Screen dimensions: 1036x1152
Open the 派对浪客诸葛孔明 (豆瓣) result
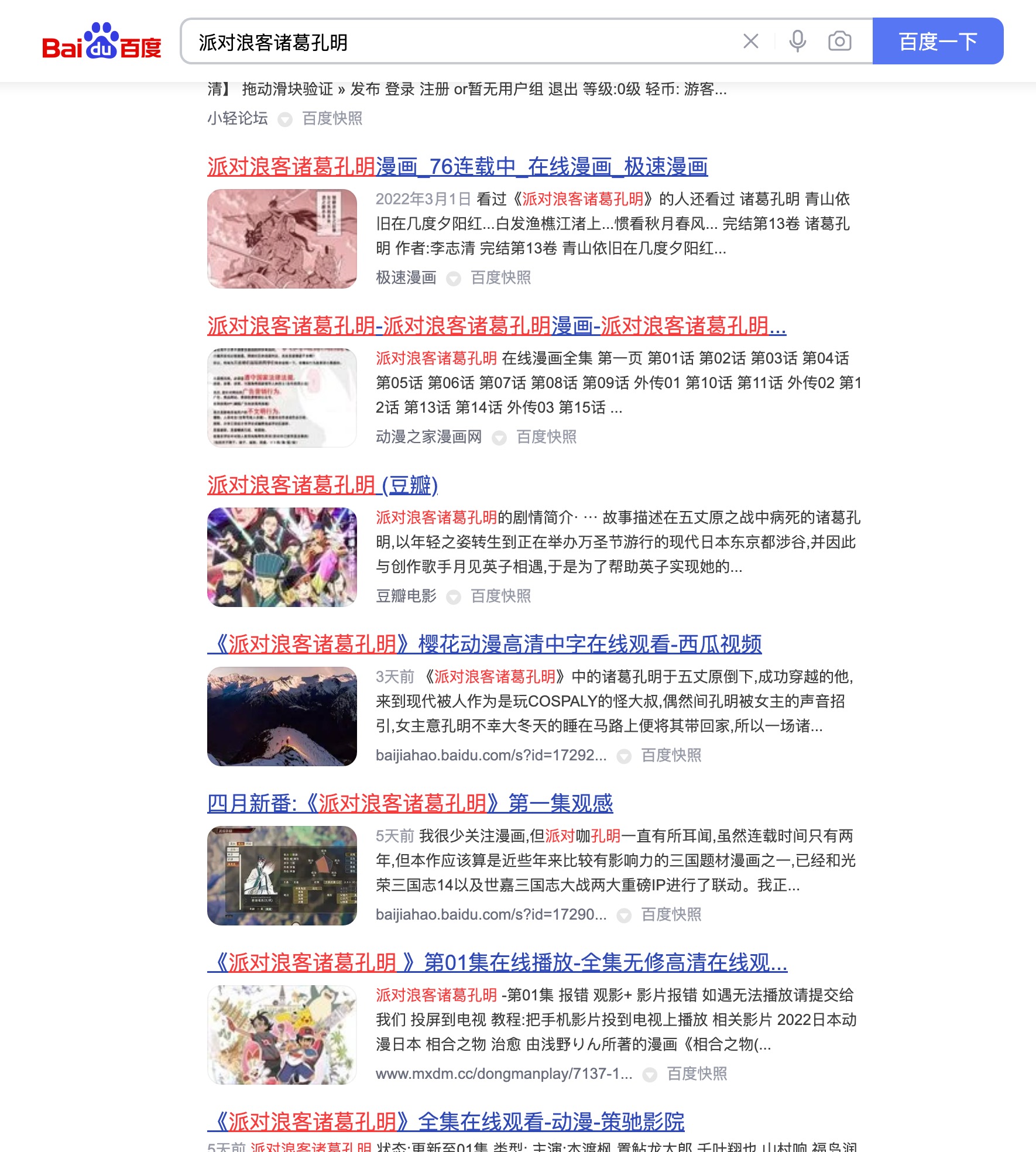pyautogui.click(x=323, y=485)
